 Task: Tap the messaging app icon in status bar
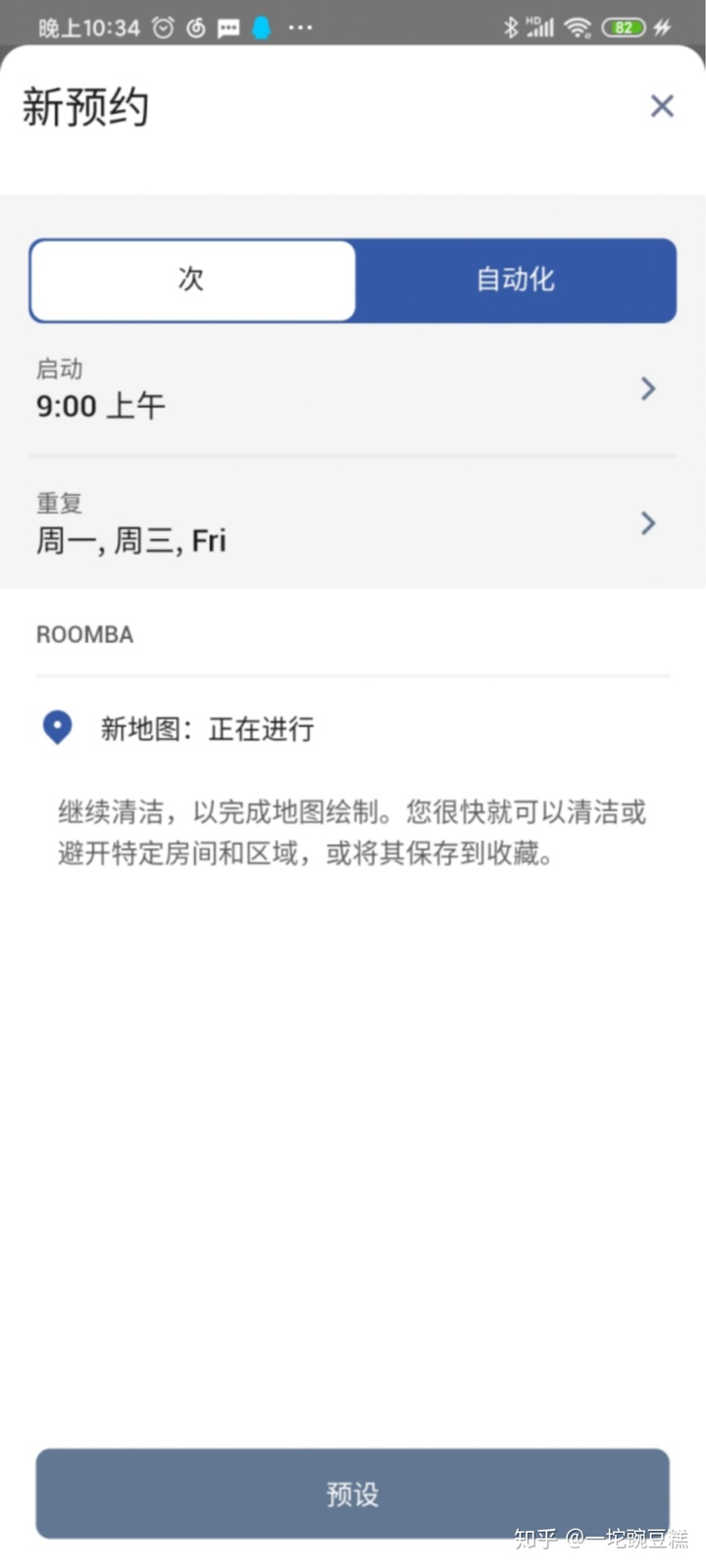pyautogui.click(x=227, y=26)
